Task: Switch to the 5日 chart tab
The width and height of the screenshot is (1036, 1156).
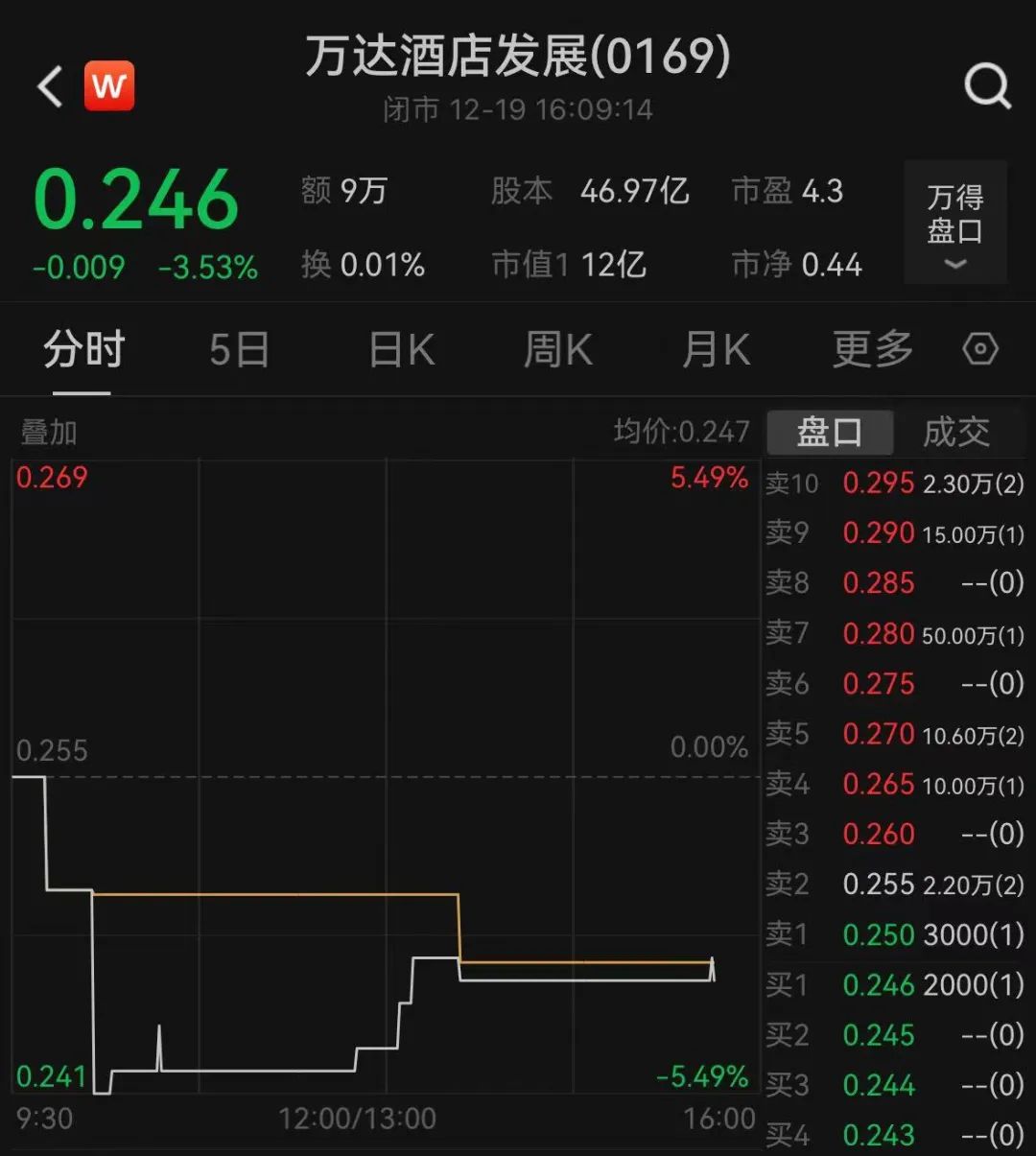Action: [x=239, y=349]
